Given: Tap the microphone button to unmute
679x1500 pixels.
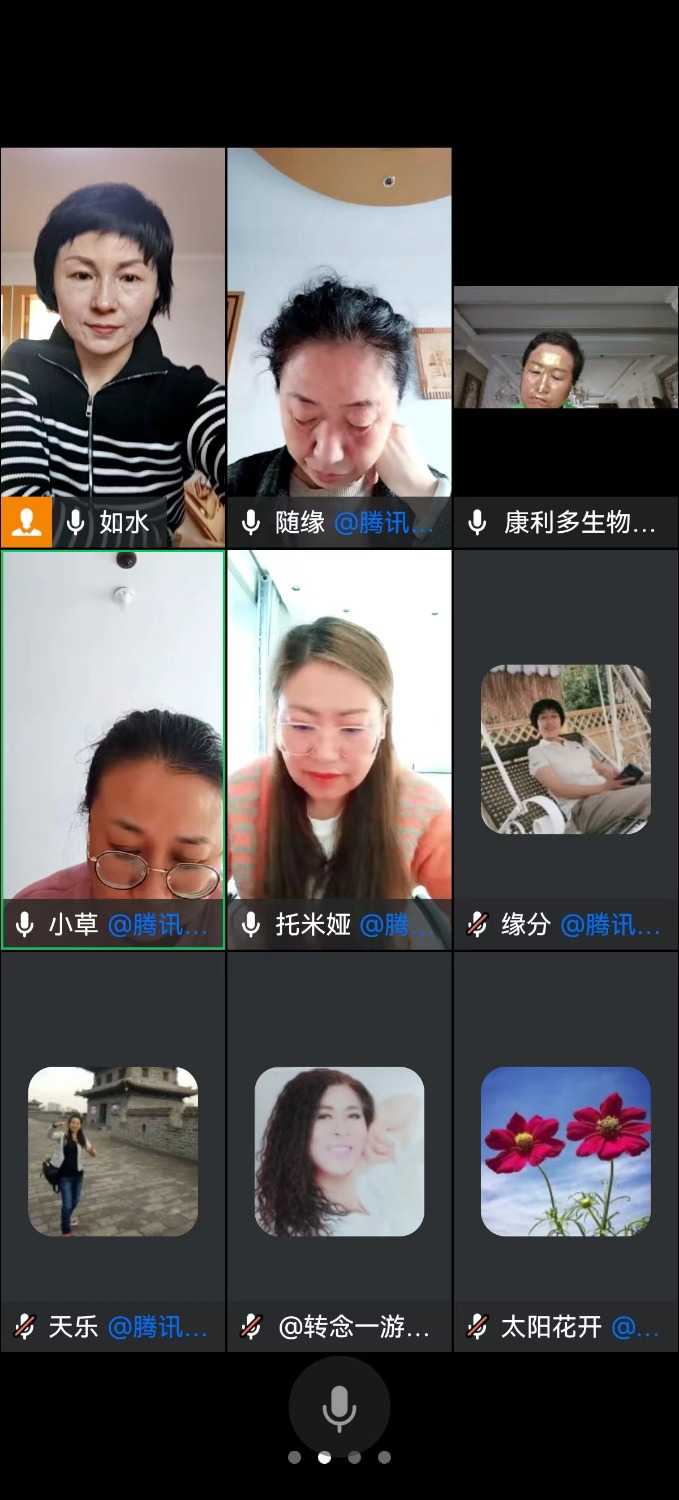Looking at the screenshot, I should (x=339, y=1408).
